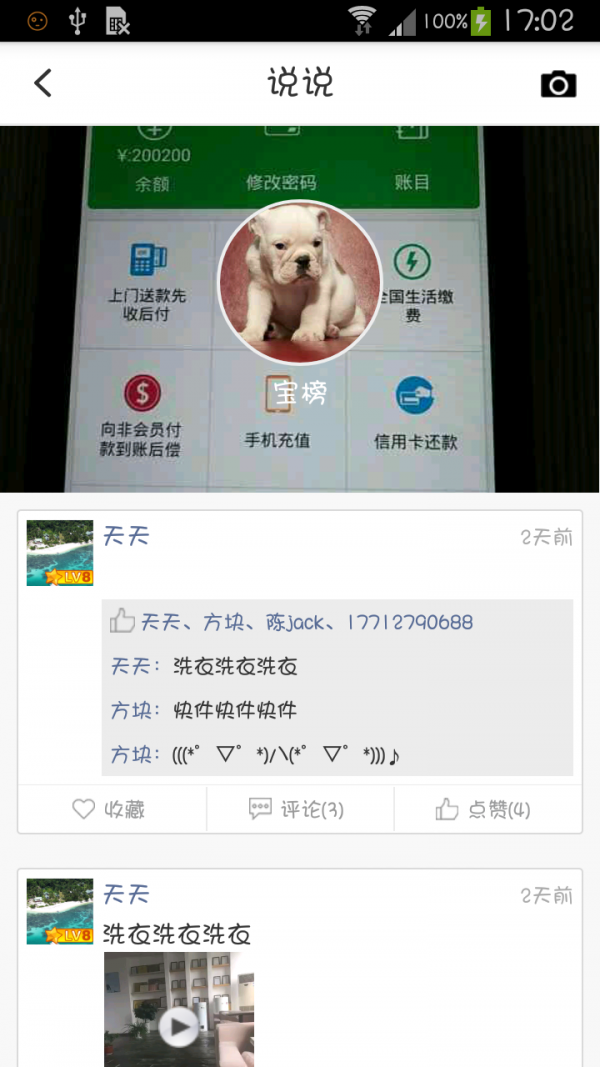Open the camera to post new 说说
600x1067 pixels.
[558, 84]
